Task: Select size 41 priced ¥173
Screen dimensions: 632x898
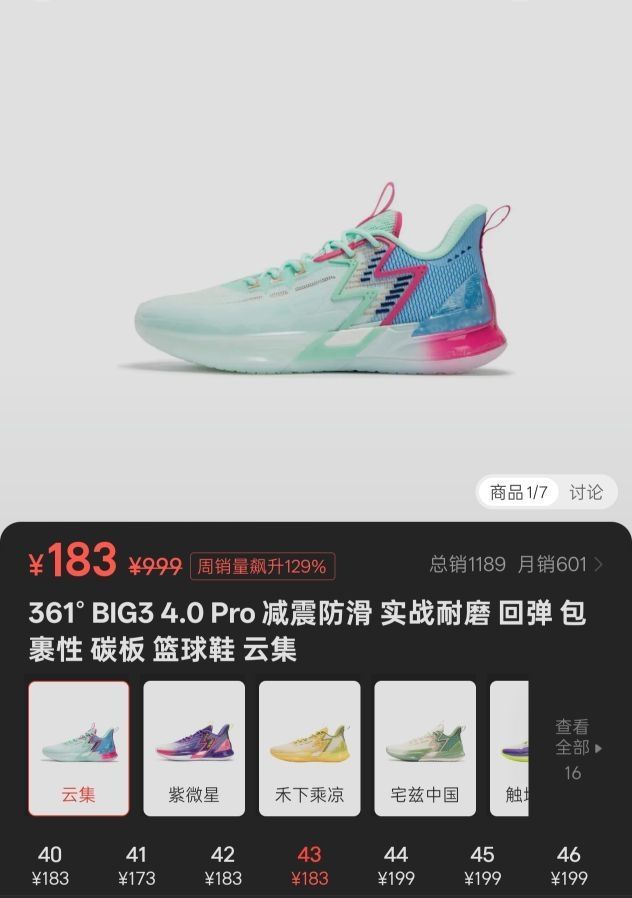Action: [x=136, y=866]
